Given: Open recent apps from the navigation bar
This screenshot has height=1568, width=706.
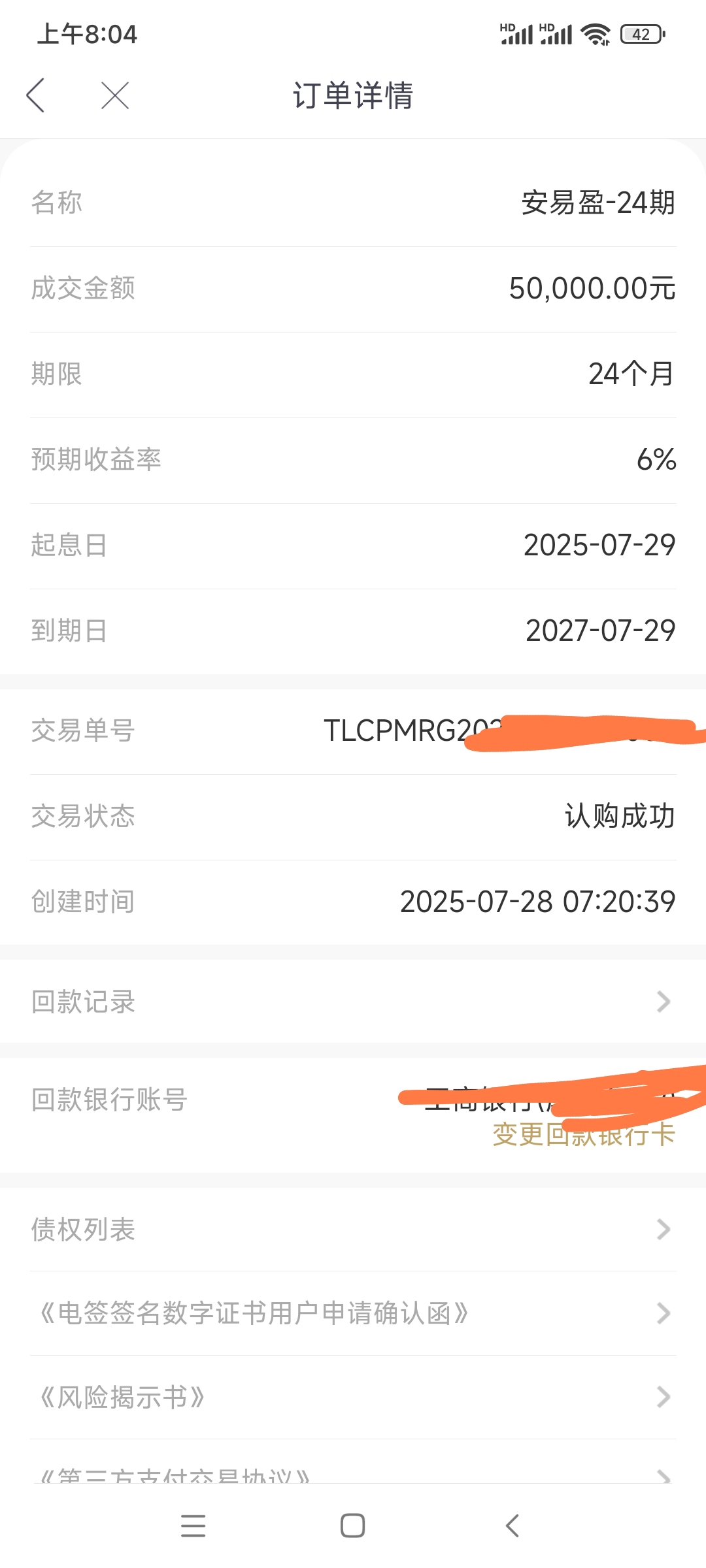Looking at the screenshot, I should (193, 1526).
